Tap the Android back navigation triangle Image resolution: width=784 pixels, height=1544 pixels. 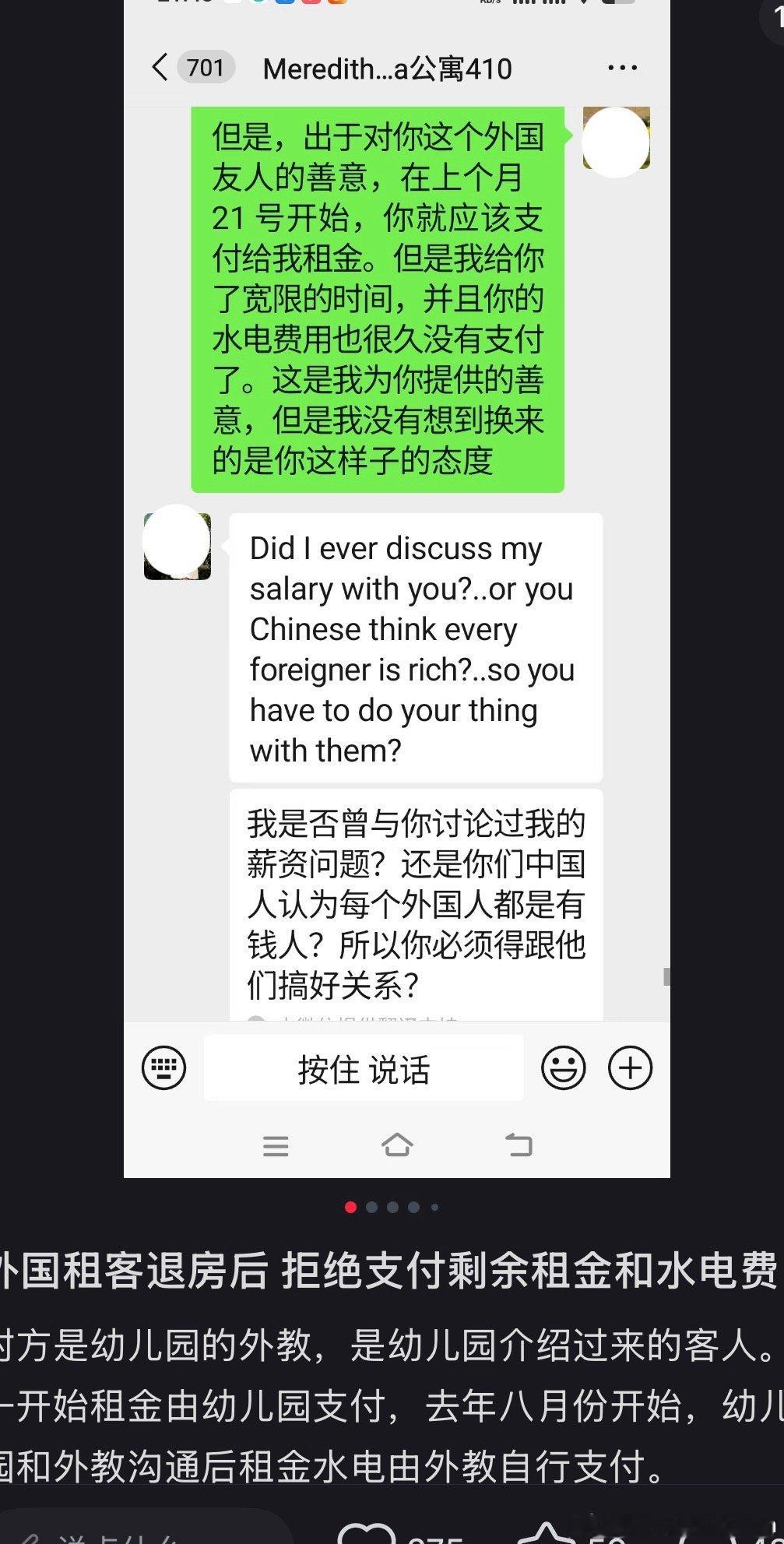click(517, 1145)
